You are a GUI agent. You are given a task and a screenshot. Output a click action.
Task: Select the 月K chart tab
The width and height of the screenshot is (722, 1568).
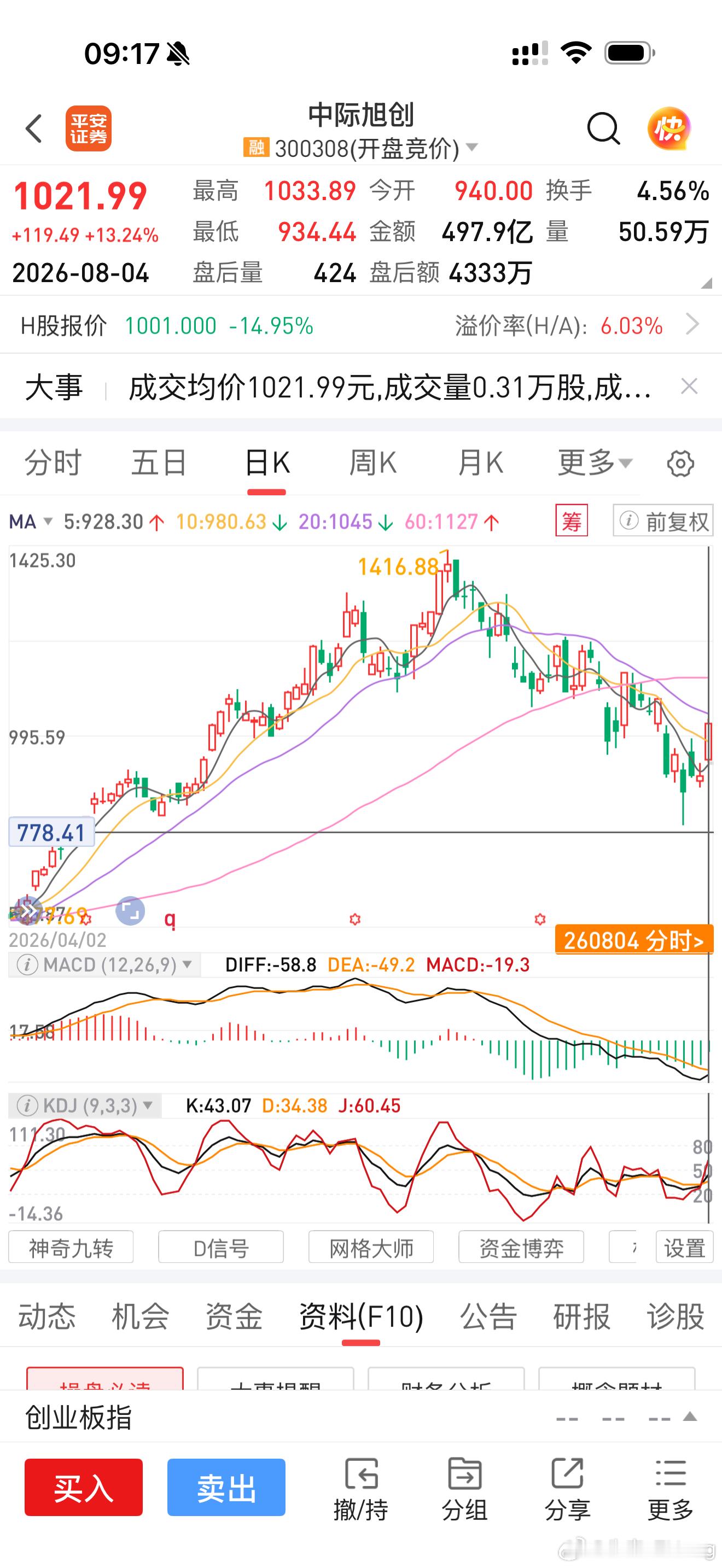[480, 463]
